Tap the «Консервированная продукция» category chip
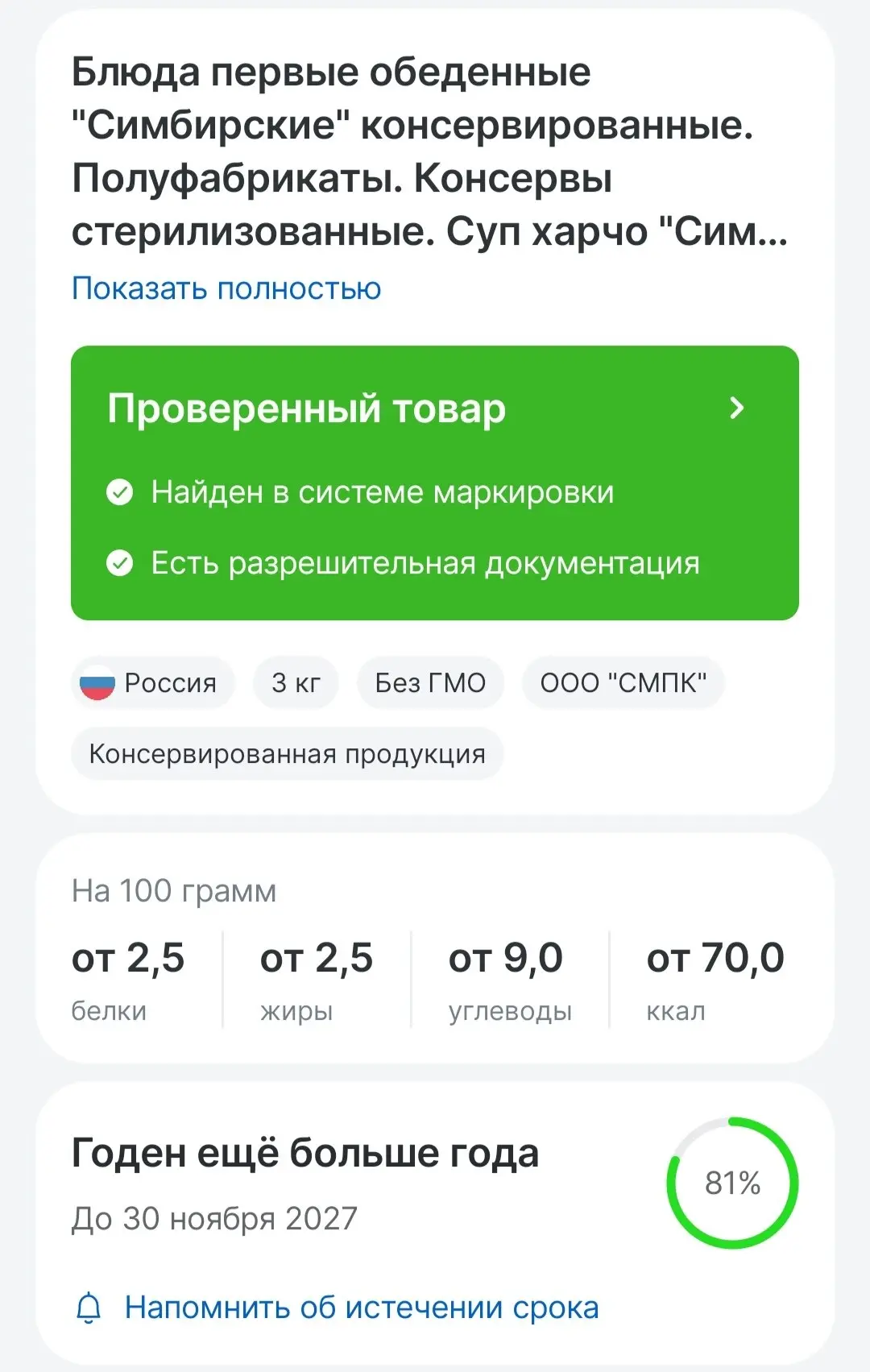Image resolution: width=870 pixels, height=1372 pixels. pyautogui.click(x=287, y=754)
